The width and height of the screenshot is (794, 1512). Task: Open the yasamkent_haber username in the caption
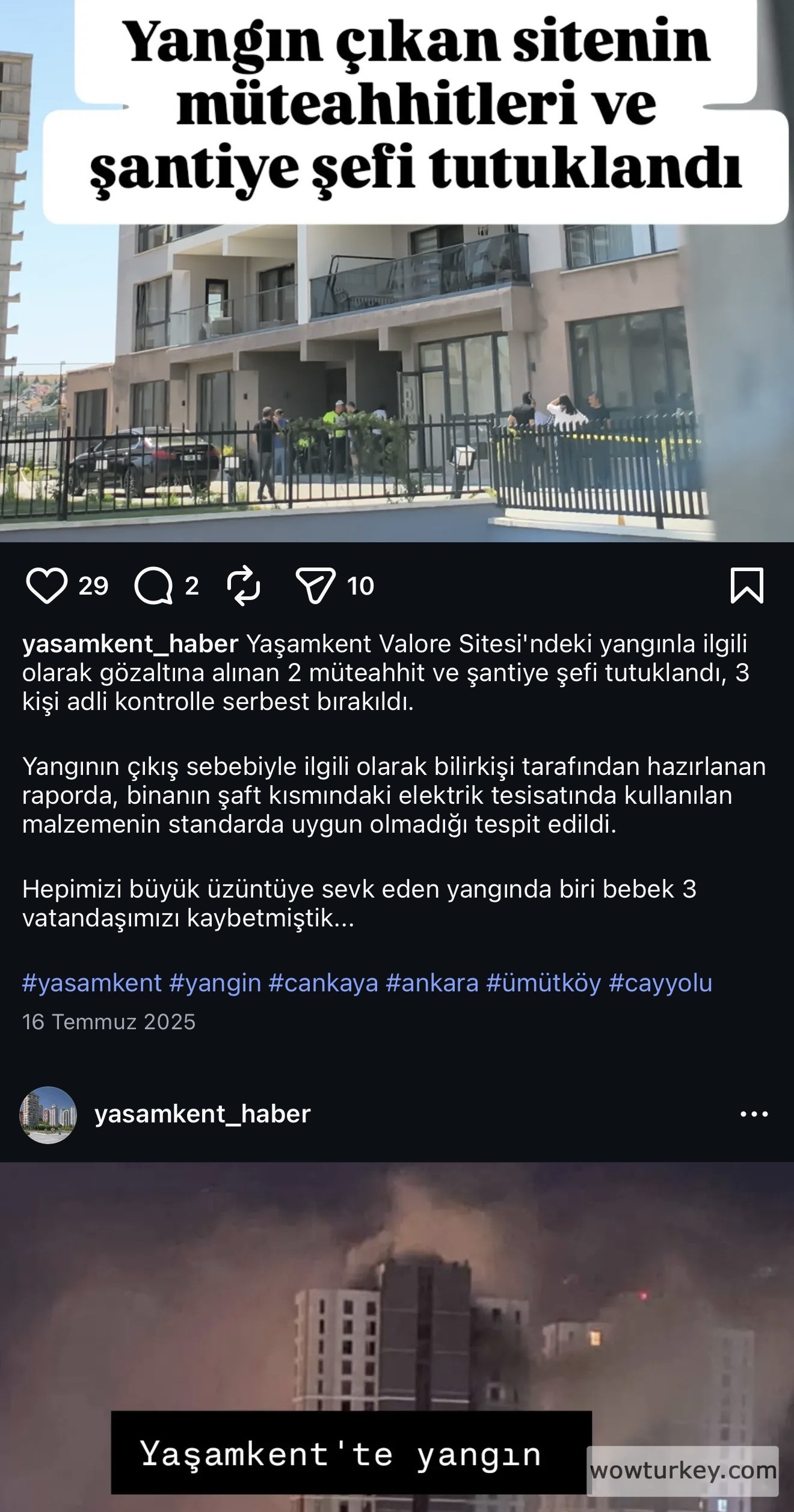[130, 644]
